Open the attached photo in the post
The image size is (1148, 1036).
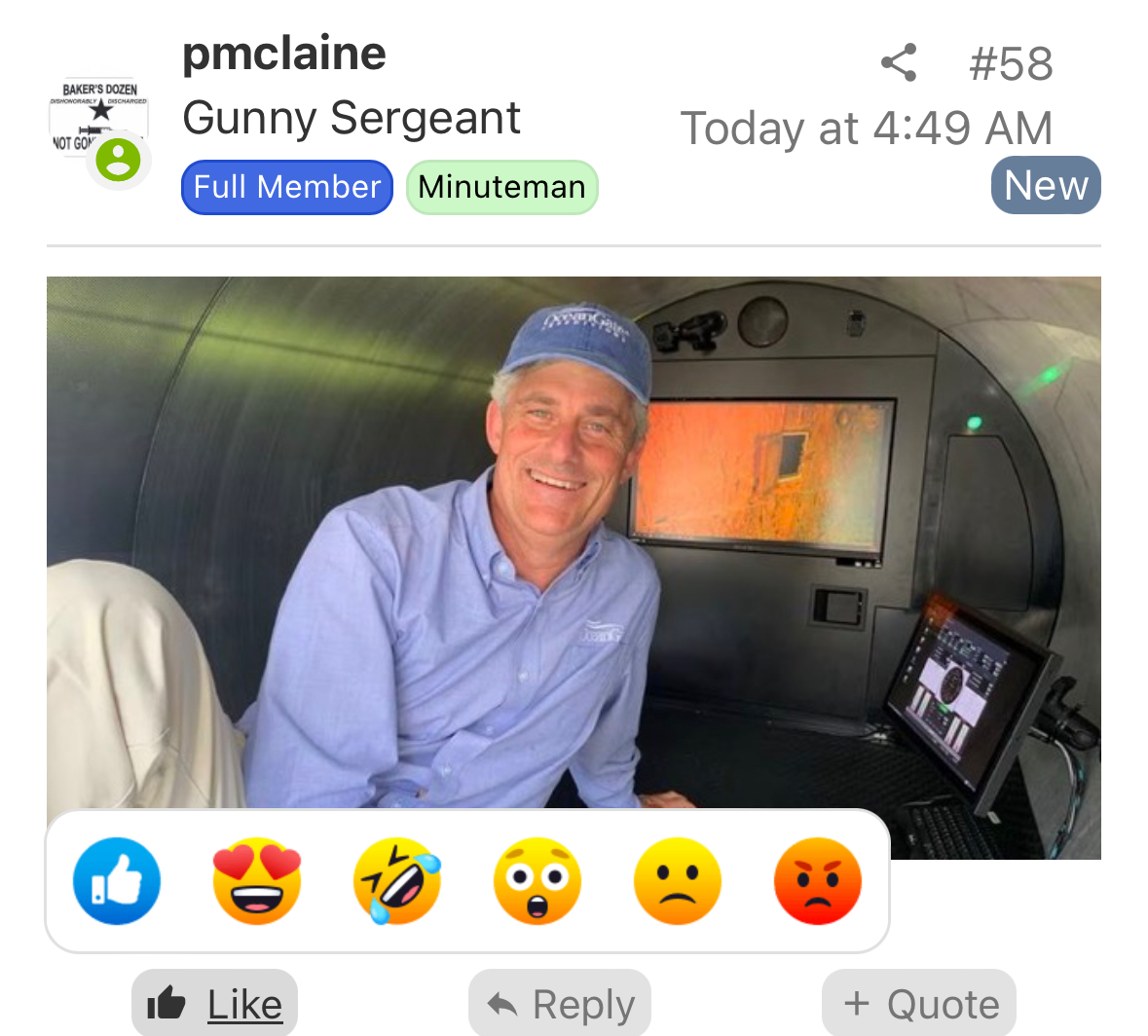coord(573,545)
